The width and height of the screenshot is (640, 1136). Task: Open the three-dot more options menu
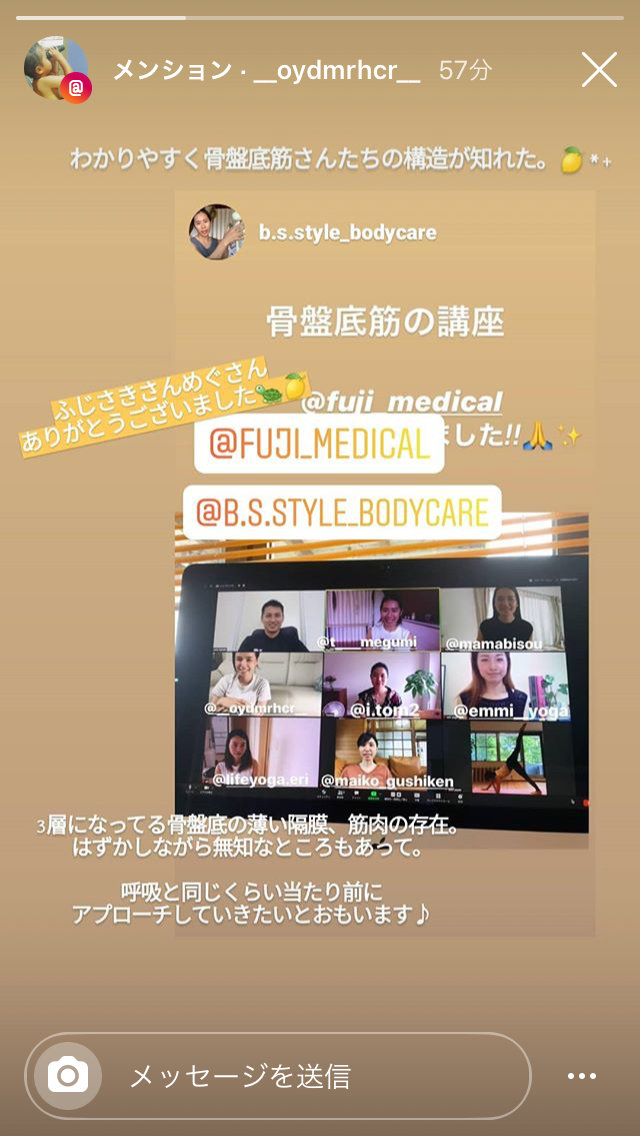tap(581, 1076)
